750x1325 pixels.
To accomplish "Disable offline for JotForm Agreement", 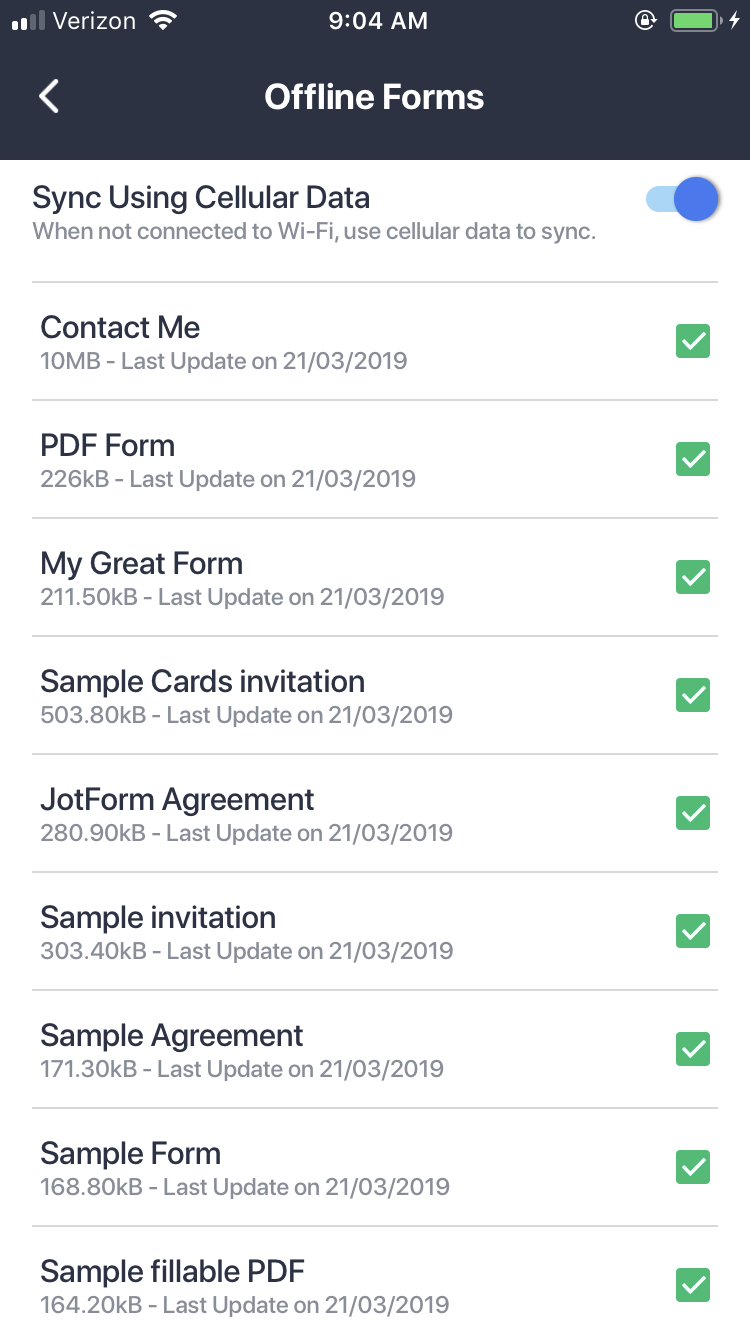I will pos(693,814).
